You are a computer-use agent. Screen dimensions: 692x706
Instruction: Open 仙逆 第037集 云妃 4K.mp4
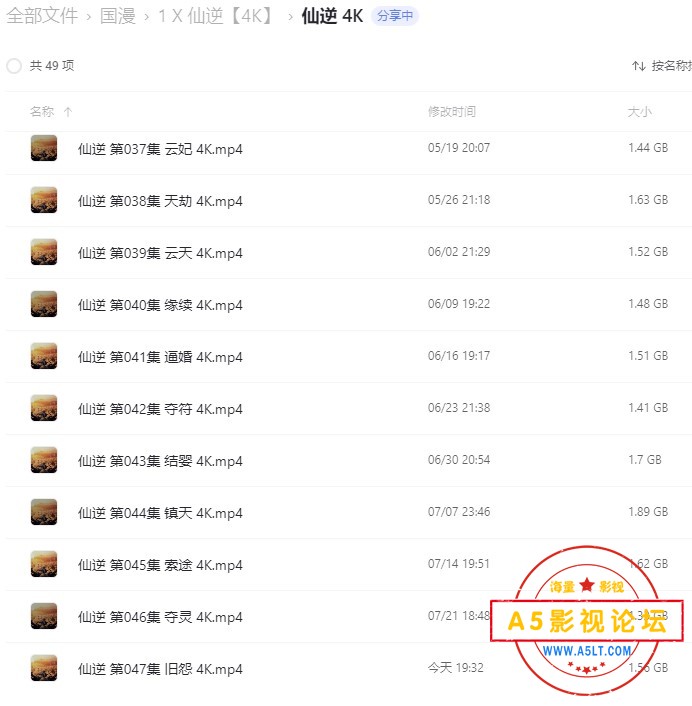(160, 149)
